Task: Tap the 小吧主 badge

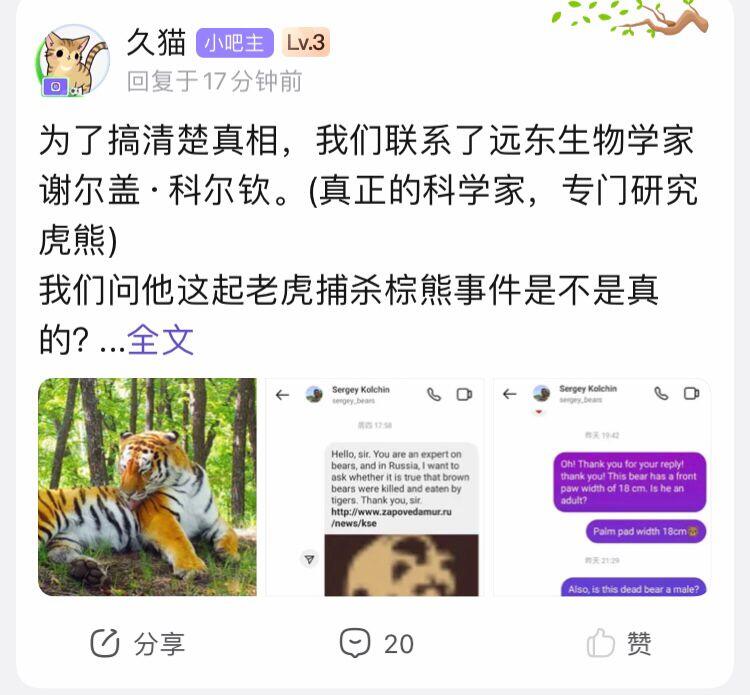Action: click(235, 43)
